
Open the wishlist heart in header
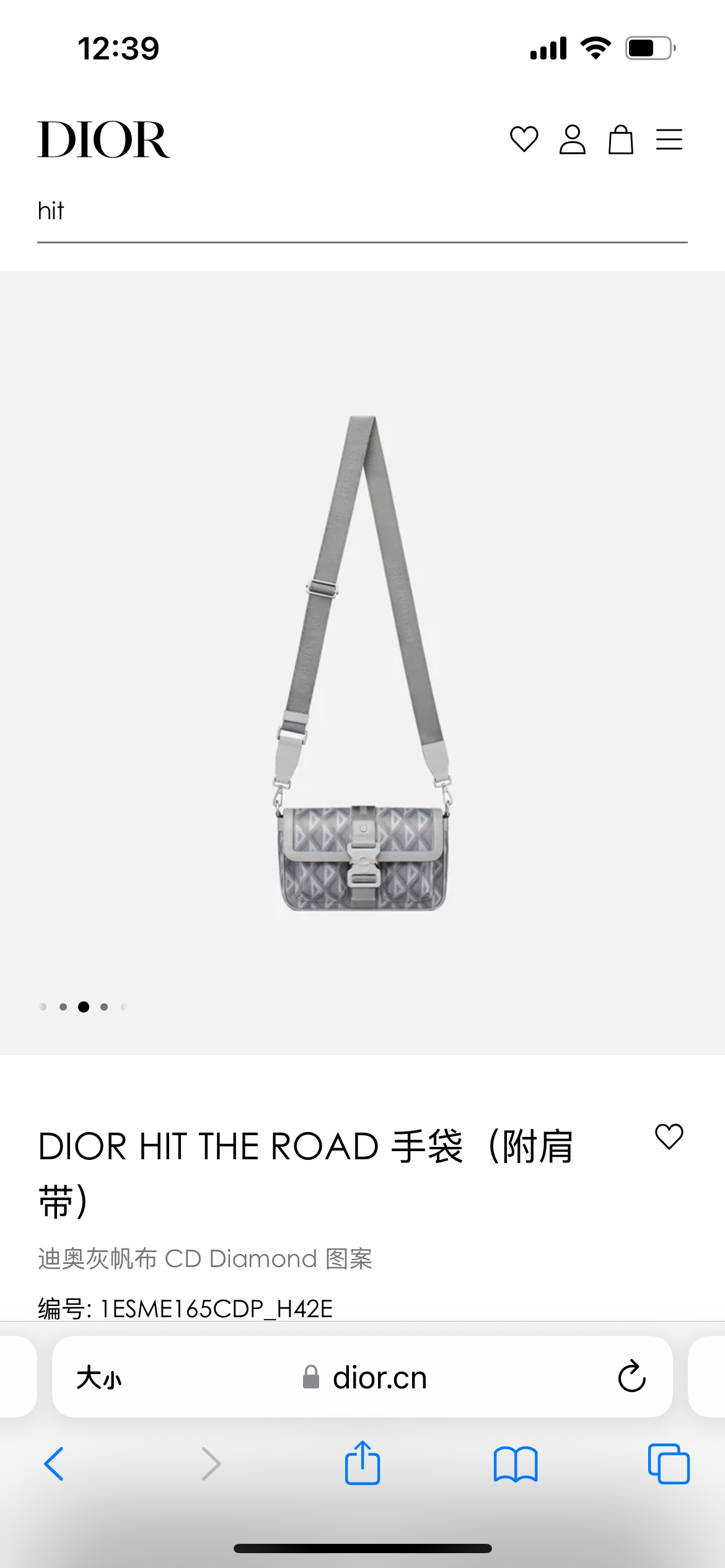click(524, 139)
